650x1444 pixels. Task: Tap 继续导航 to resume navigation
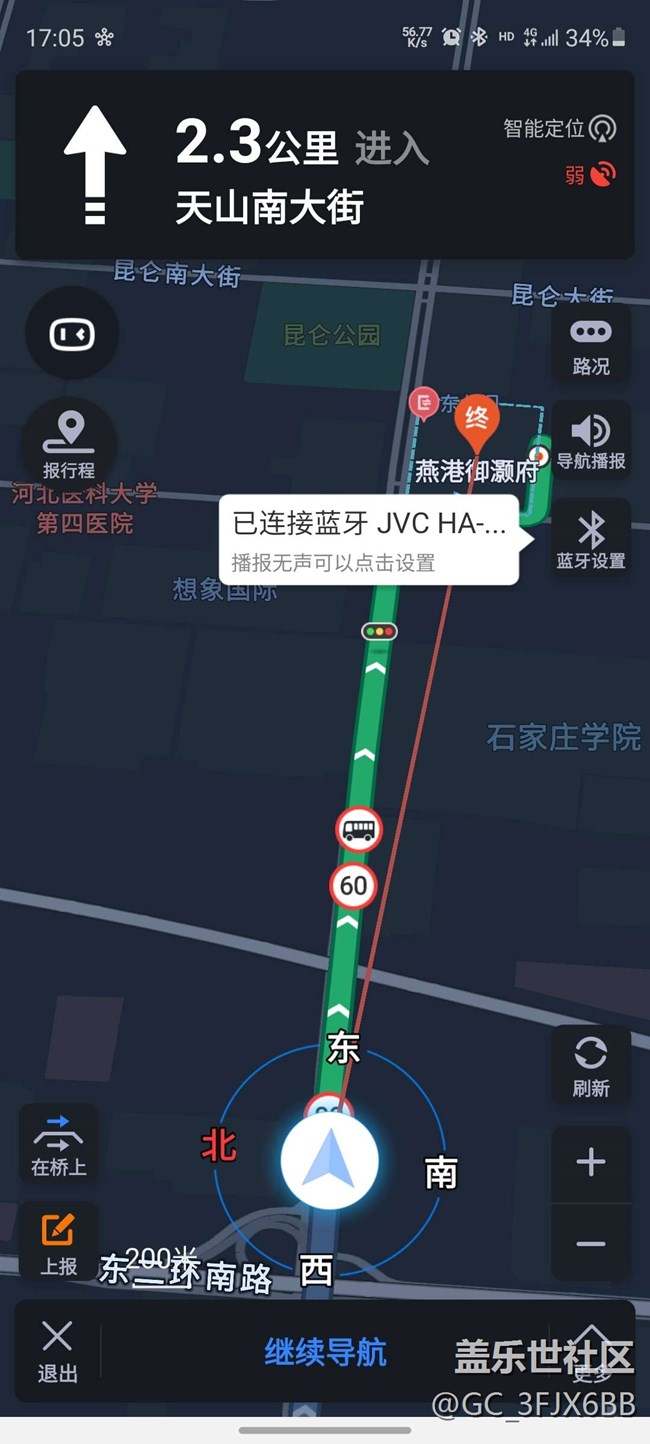click(325, 1352)
